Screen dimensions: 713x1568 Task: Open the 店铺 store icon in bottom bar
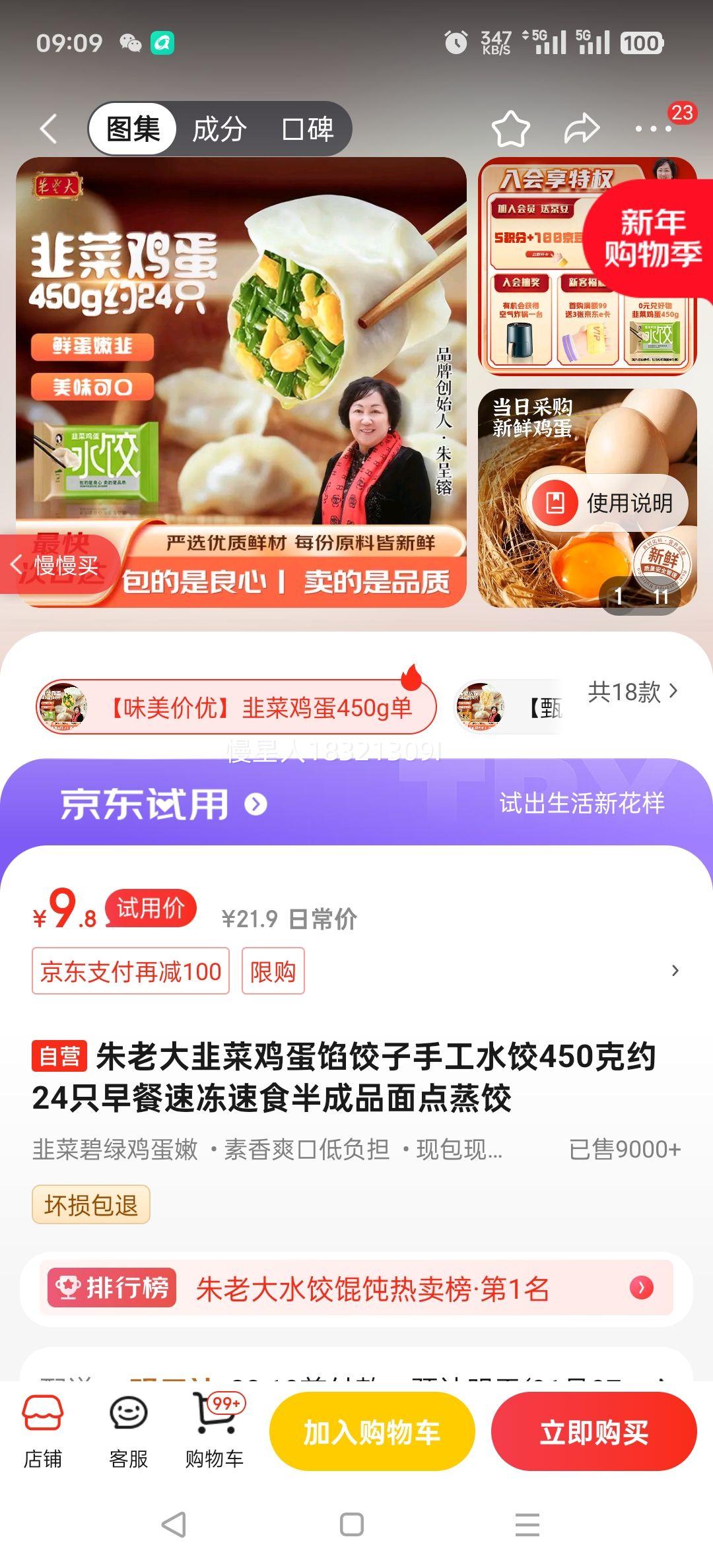point(44,1431)
